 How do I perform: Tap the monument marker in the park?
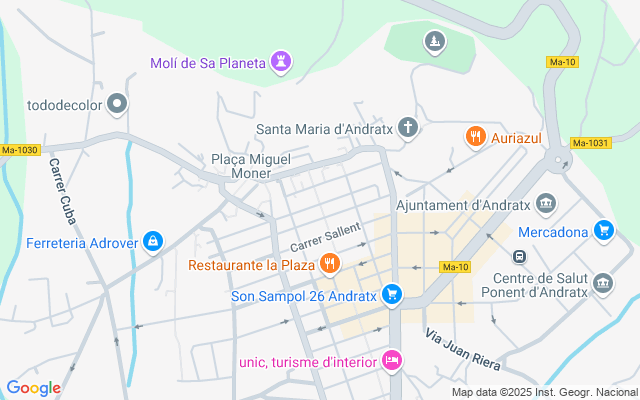click(434, 41)
